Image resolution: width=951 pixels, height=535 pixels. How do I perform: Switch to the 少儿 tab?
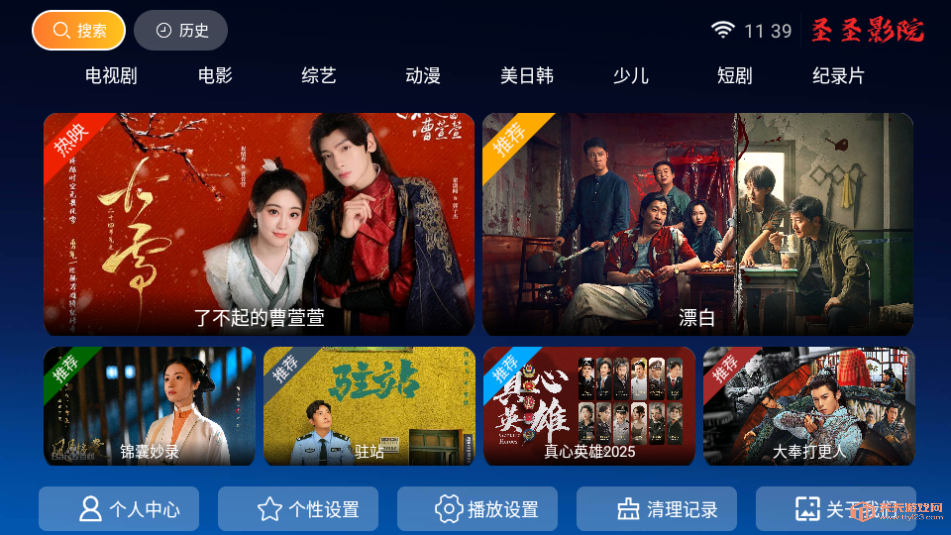tap(631, 76)
